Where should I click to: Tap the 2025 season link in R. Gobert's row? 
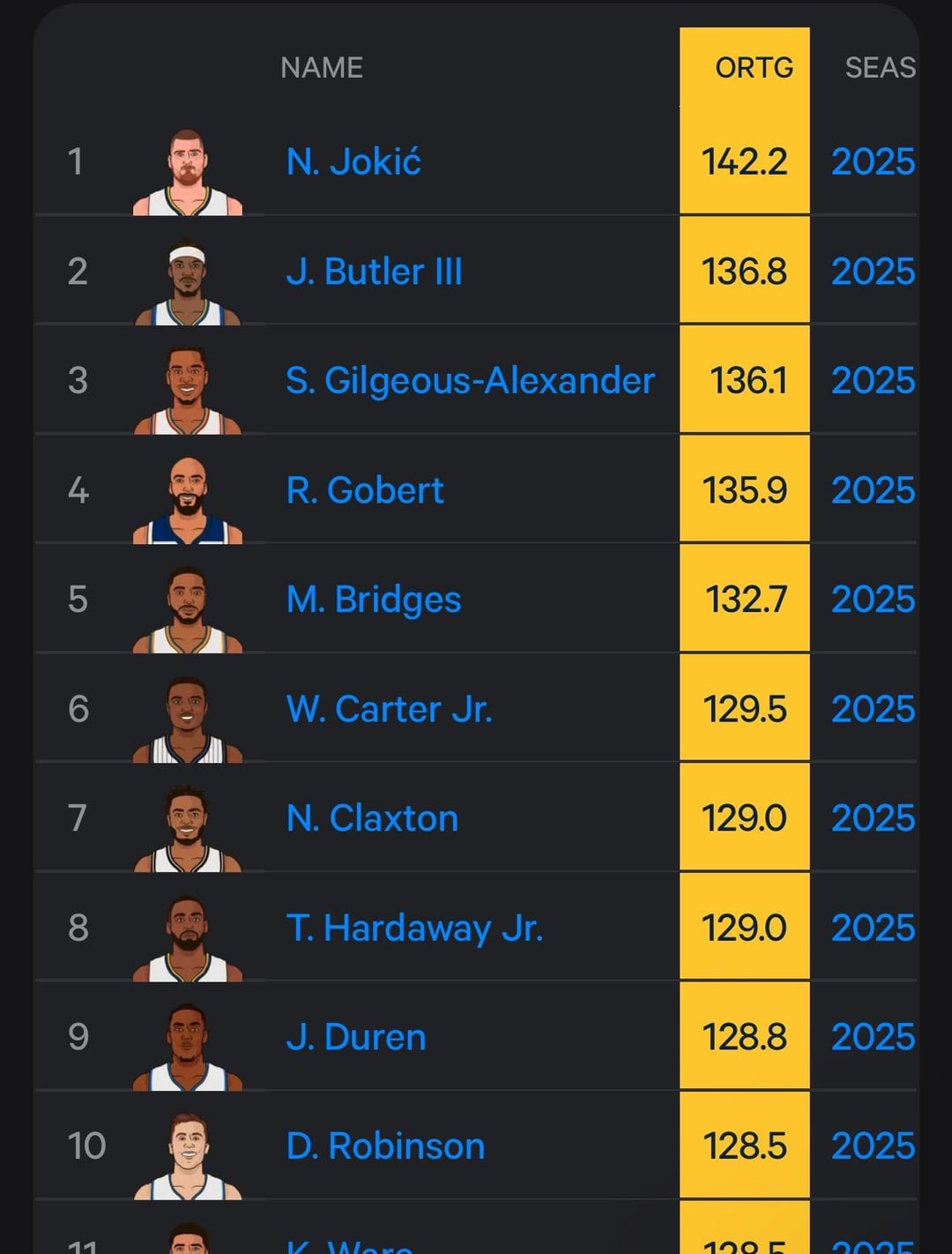coord(873,490)
